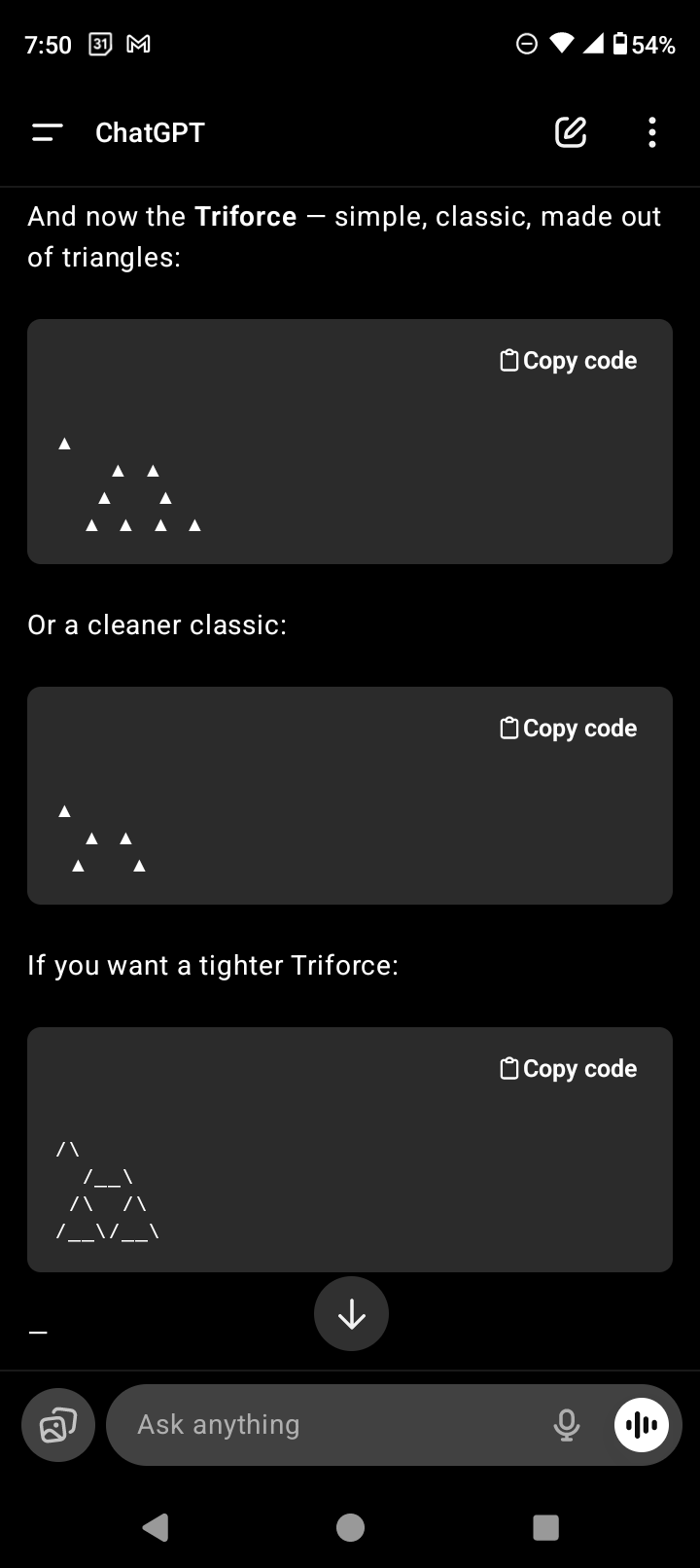Copy code of the first Triforce block
700x1568 pixels.
(x=569, y=361)
